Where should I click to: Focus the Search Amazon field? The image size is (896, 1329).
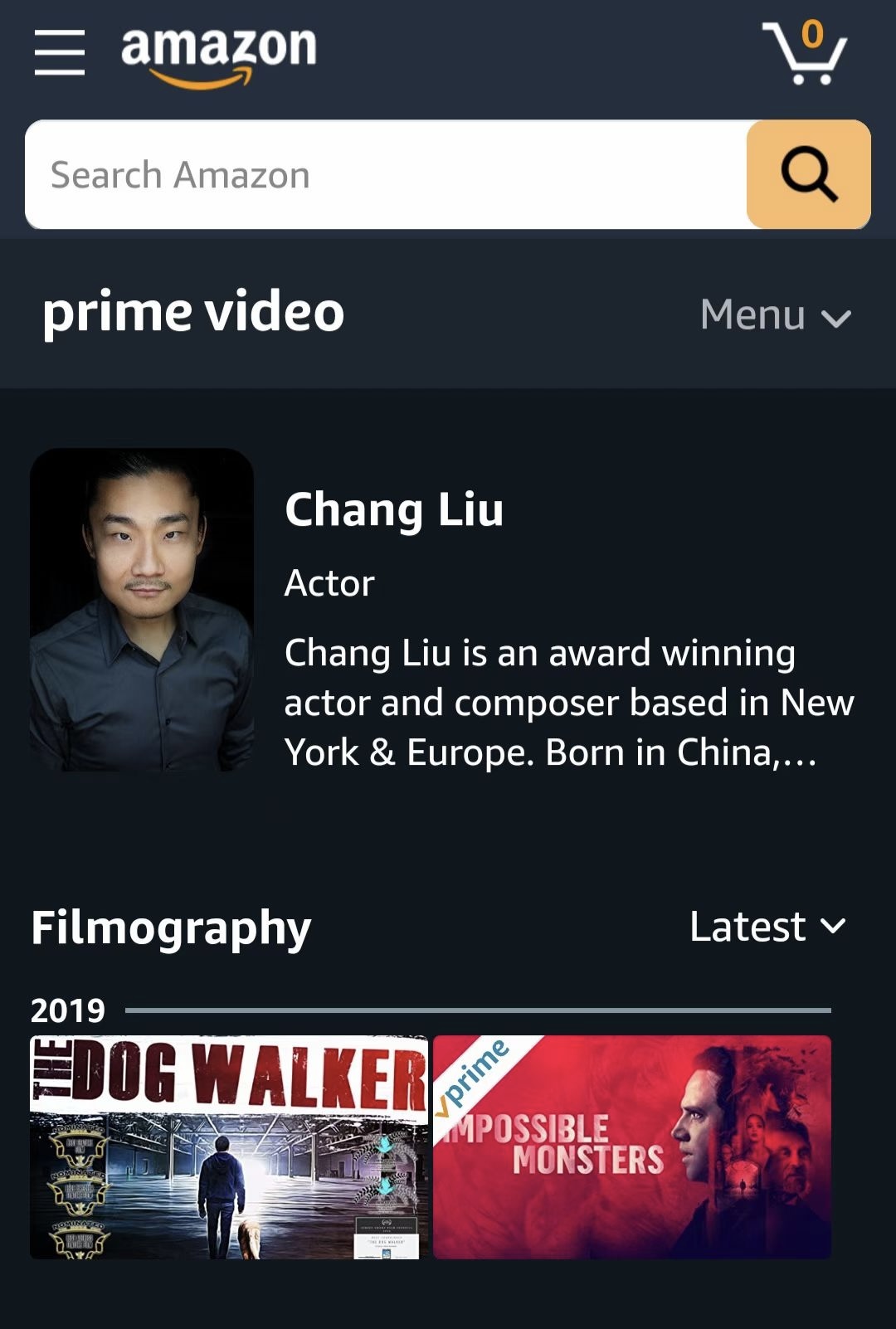coord(386,175)
